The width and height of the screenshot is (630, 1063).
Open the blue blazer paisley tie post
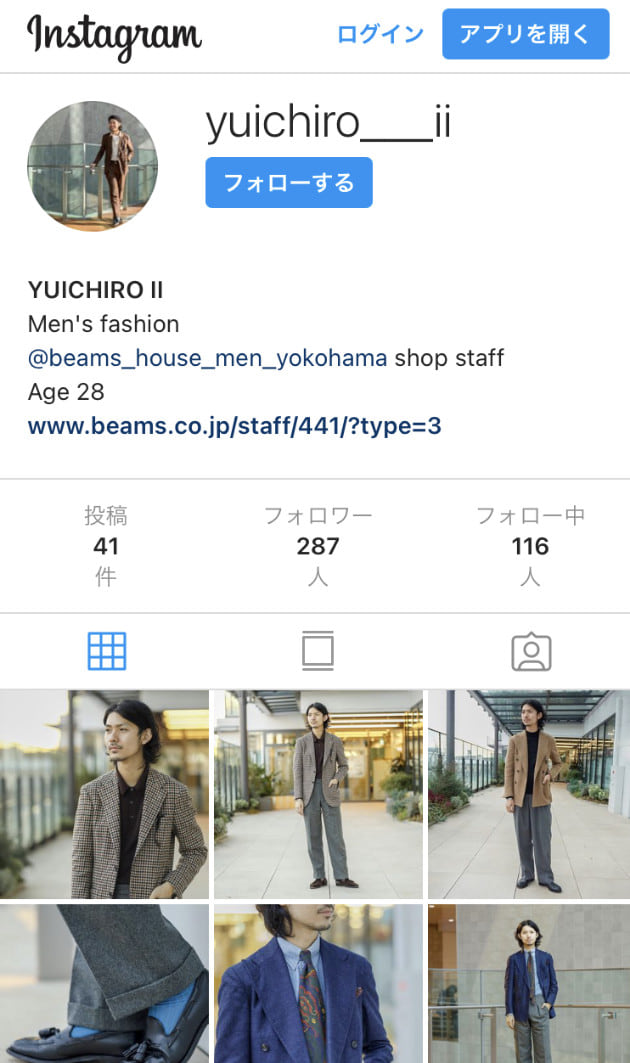318,984
